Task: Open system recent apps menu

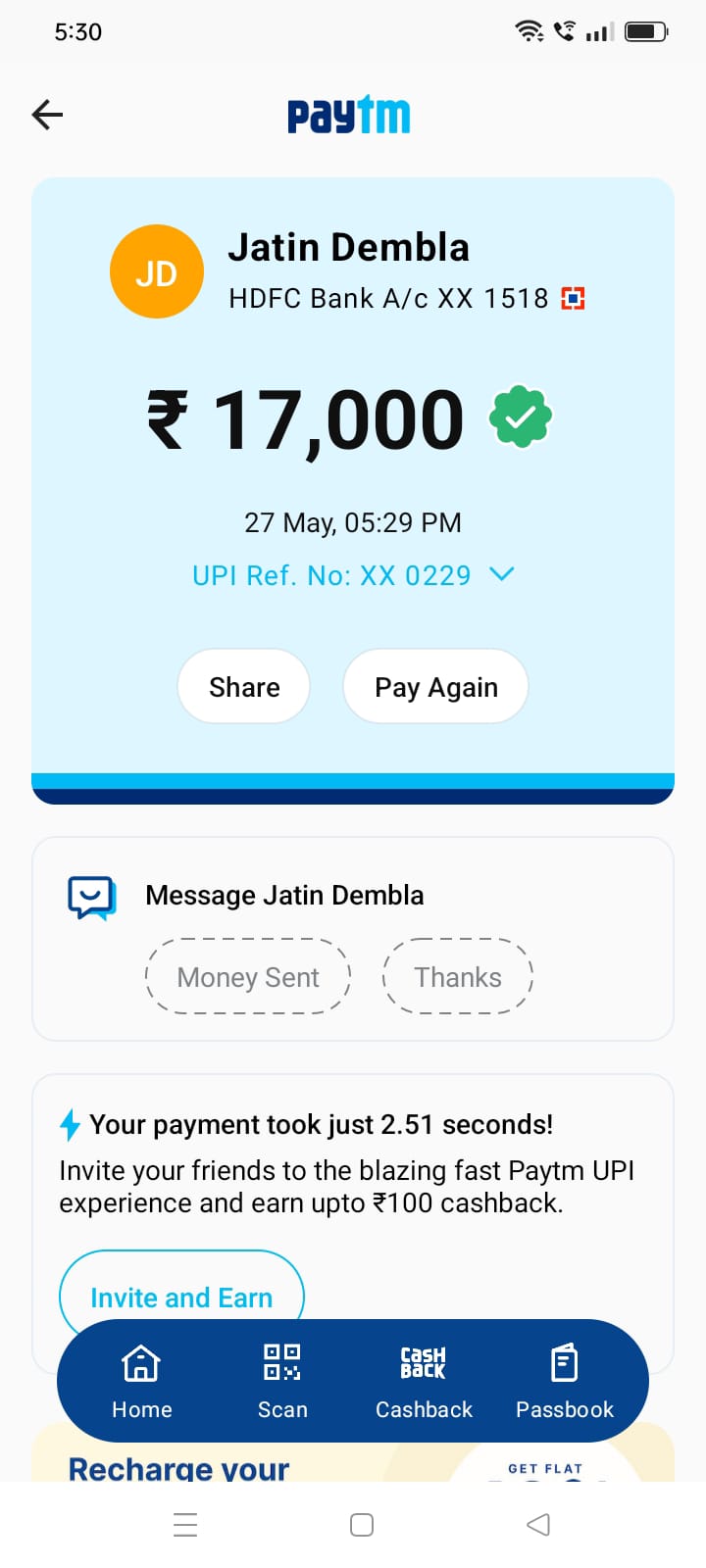Action: pyautogui.click(x=185, y=1525)
